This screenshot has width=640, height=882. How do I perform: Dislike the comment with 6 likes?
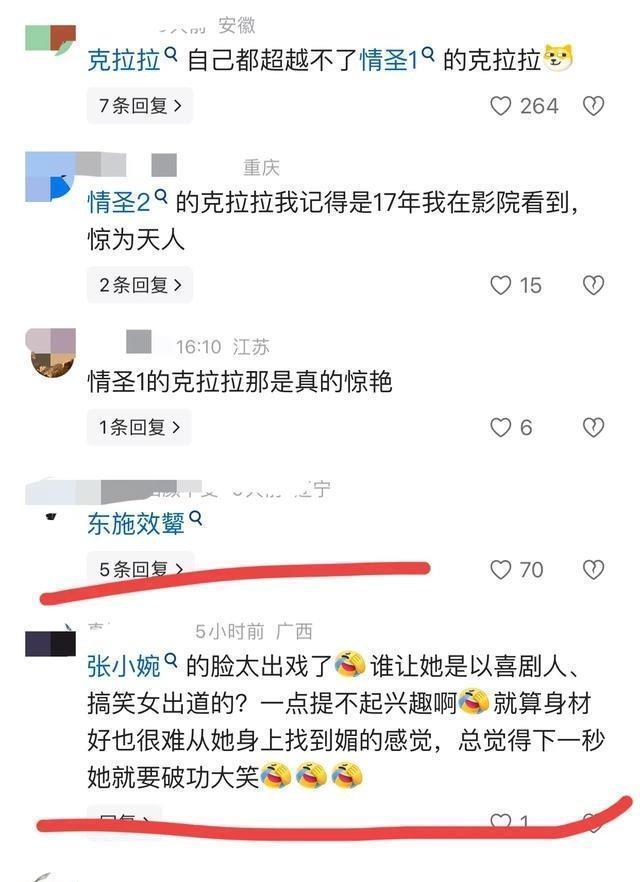tap(594, 428)
